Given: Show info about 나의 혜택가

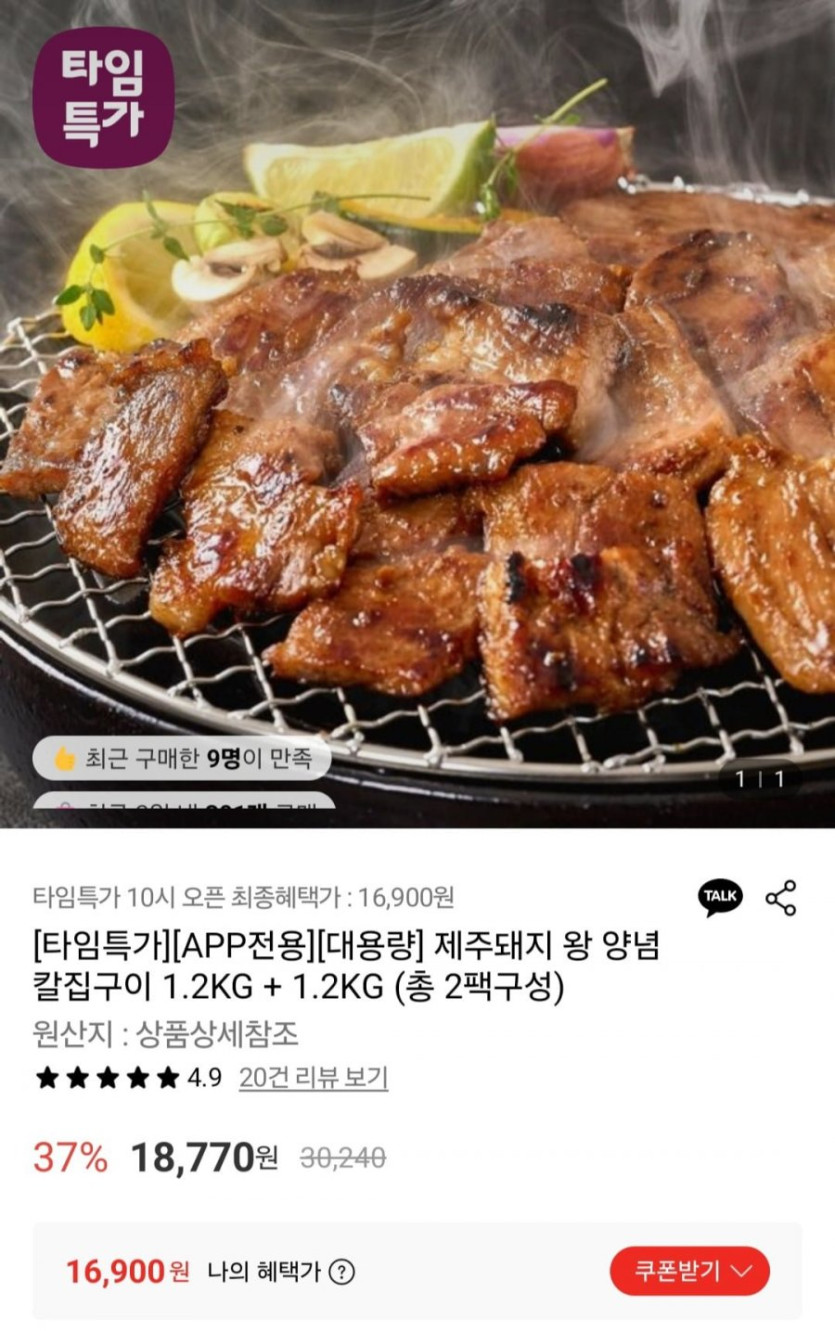Looking at the screenshot, I should (x=342, y=1272).
